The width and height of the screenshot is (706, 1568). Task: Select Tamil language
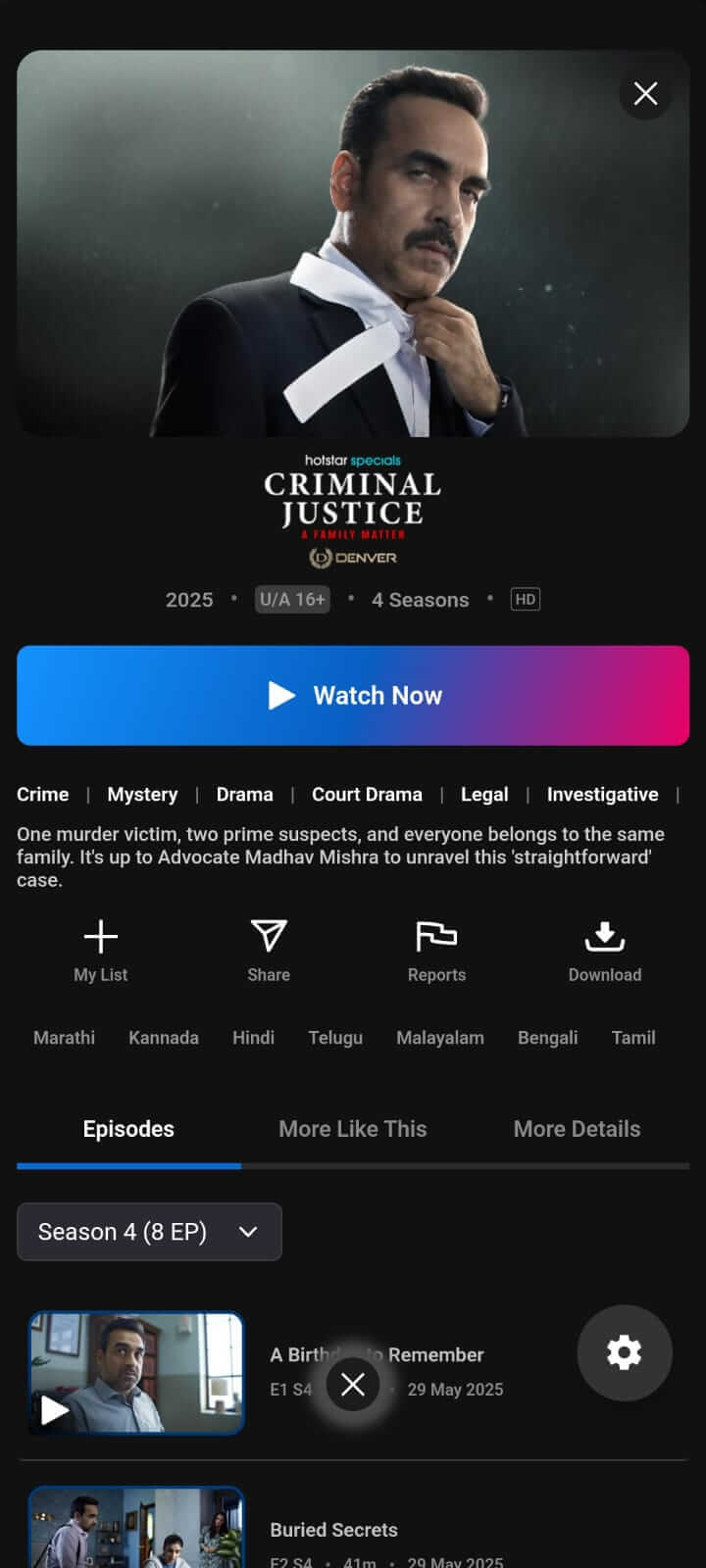point(633,1038)
